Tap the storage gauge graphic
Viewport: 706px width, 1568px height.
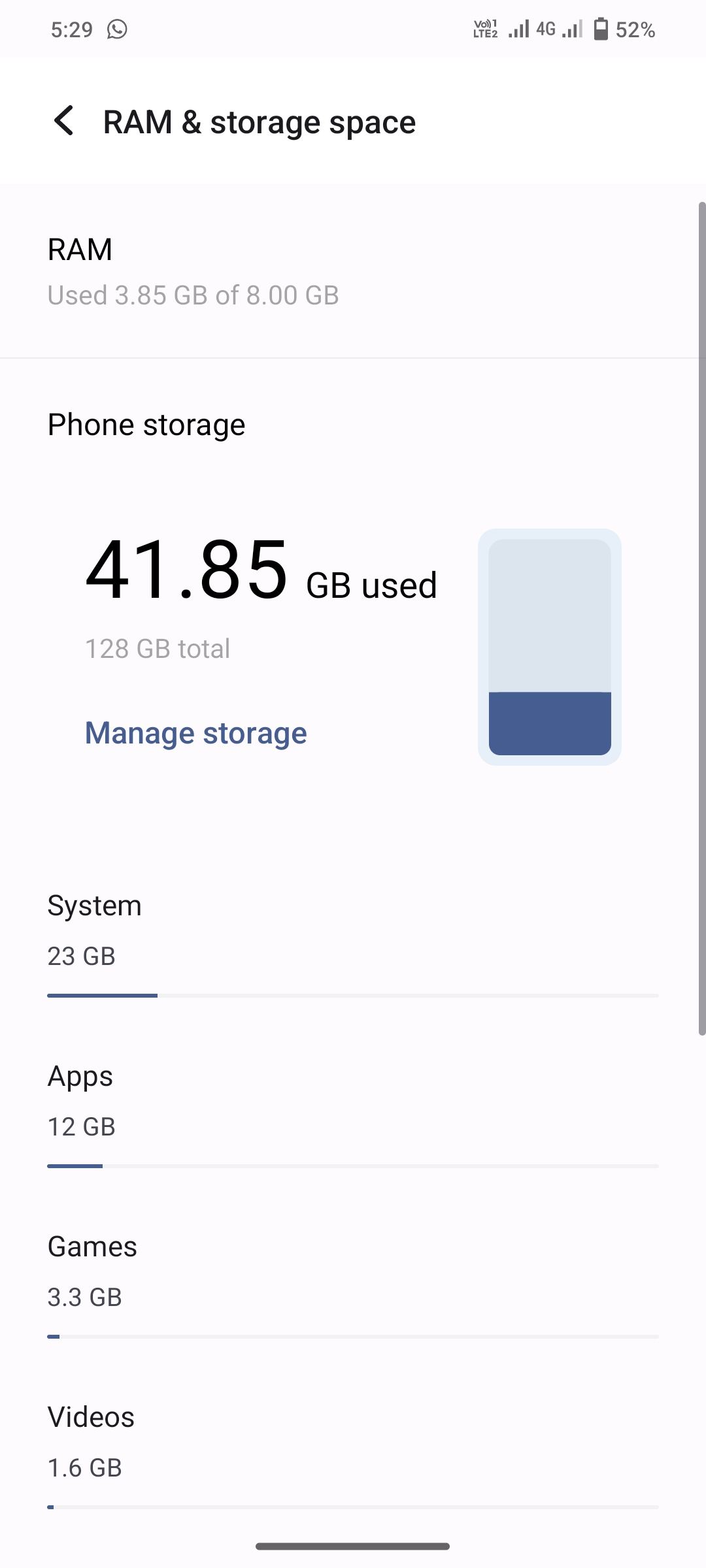coord(550,646)
